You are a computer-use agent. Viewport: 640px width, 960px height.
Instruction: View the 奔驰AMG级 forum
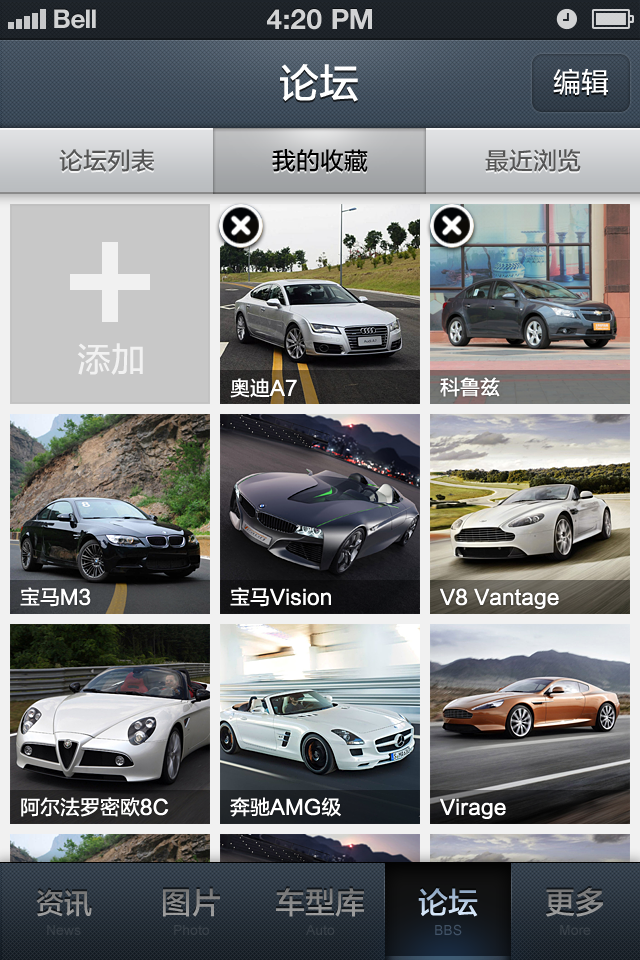[320, 724]
